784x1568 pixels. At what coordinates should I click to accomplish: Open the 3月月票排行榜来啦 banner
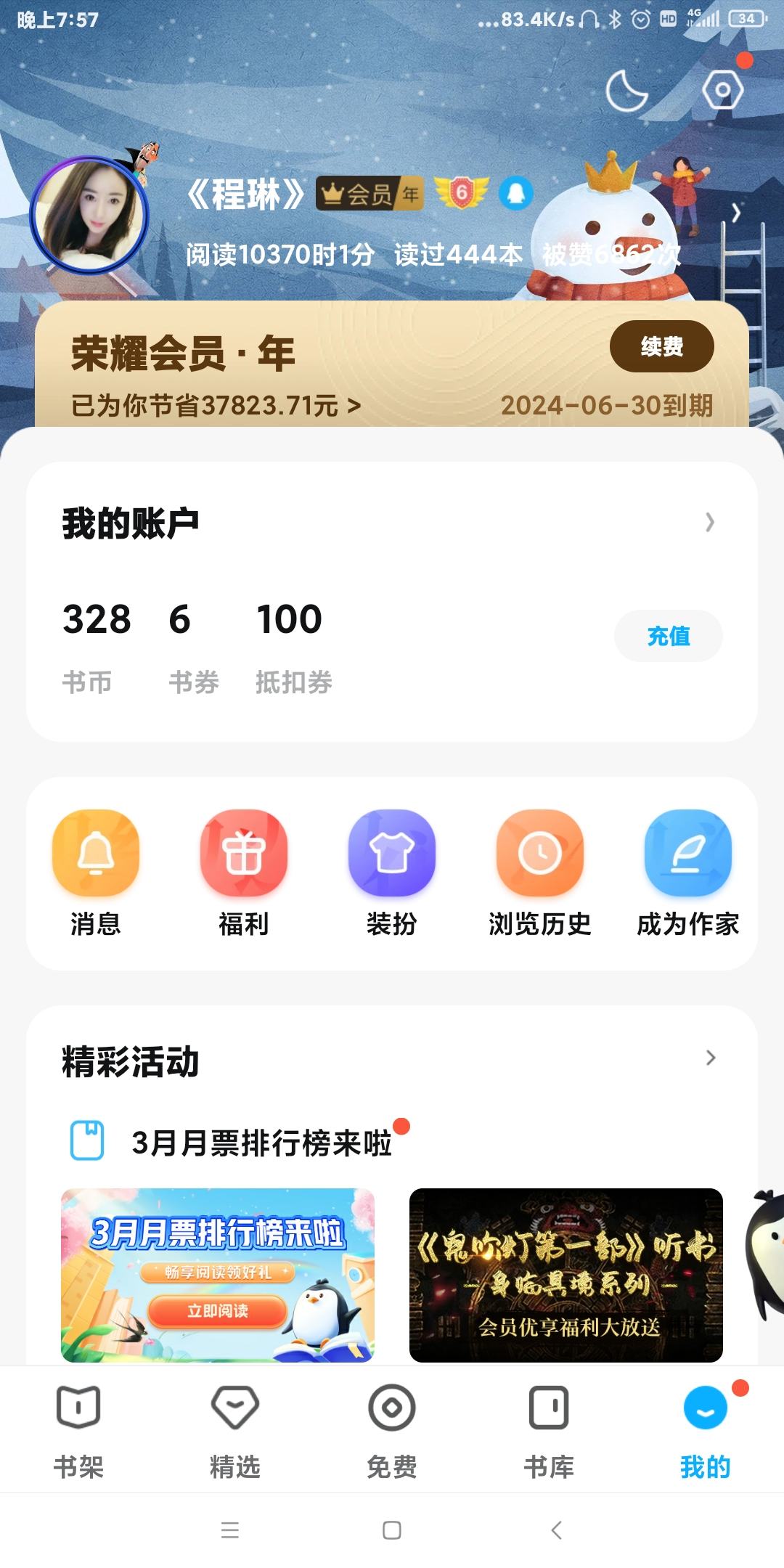218,1275
